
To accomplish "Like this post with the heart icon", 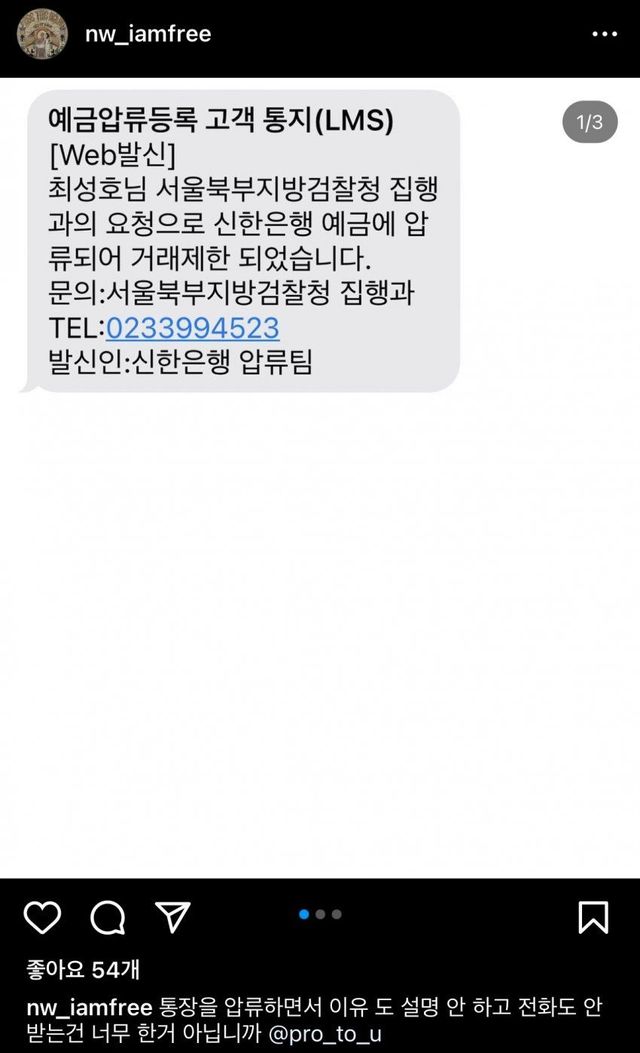I will [42, 917].
